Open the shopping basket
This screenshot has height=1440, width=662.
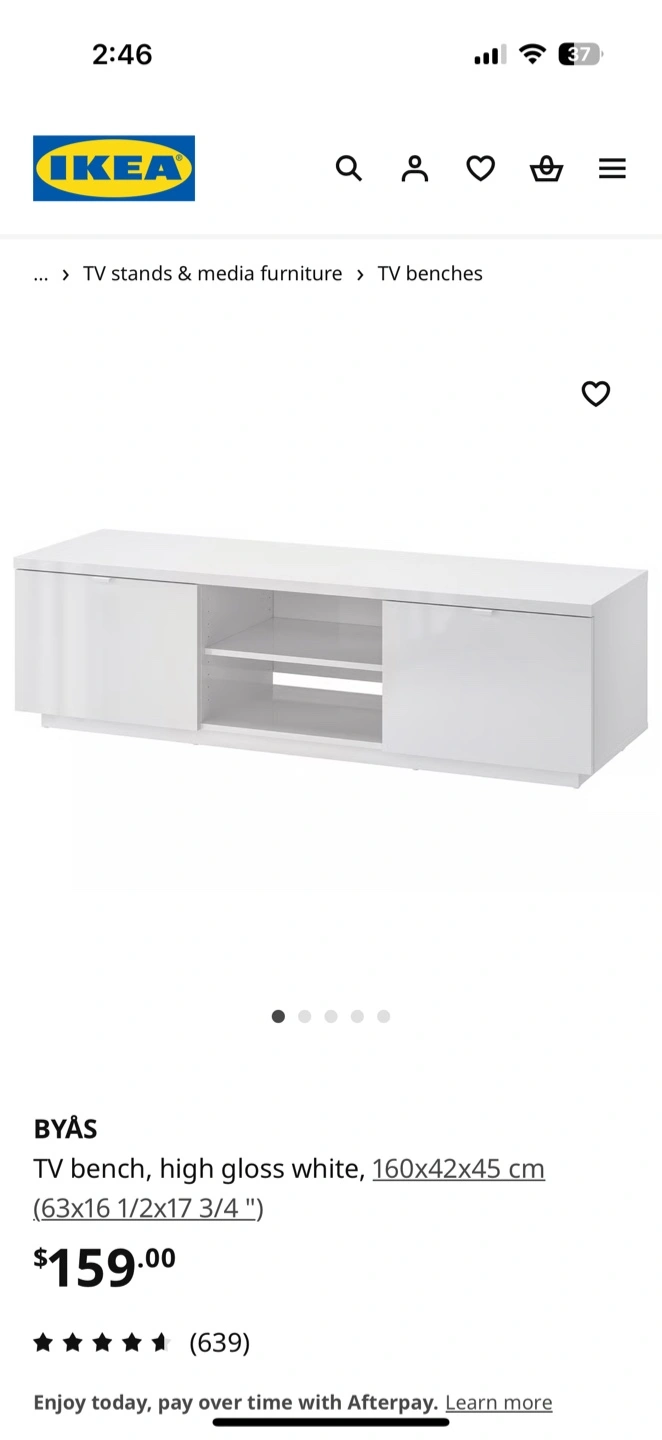(546, 168)
